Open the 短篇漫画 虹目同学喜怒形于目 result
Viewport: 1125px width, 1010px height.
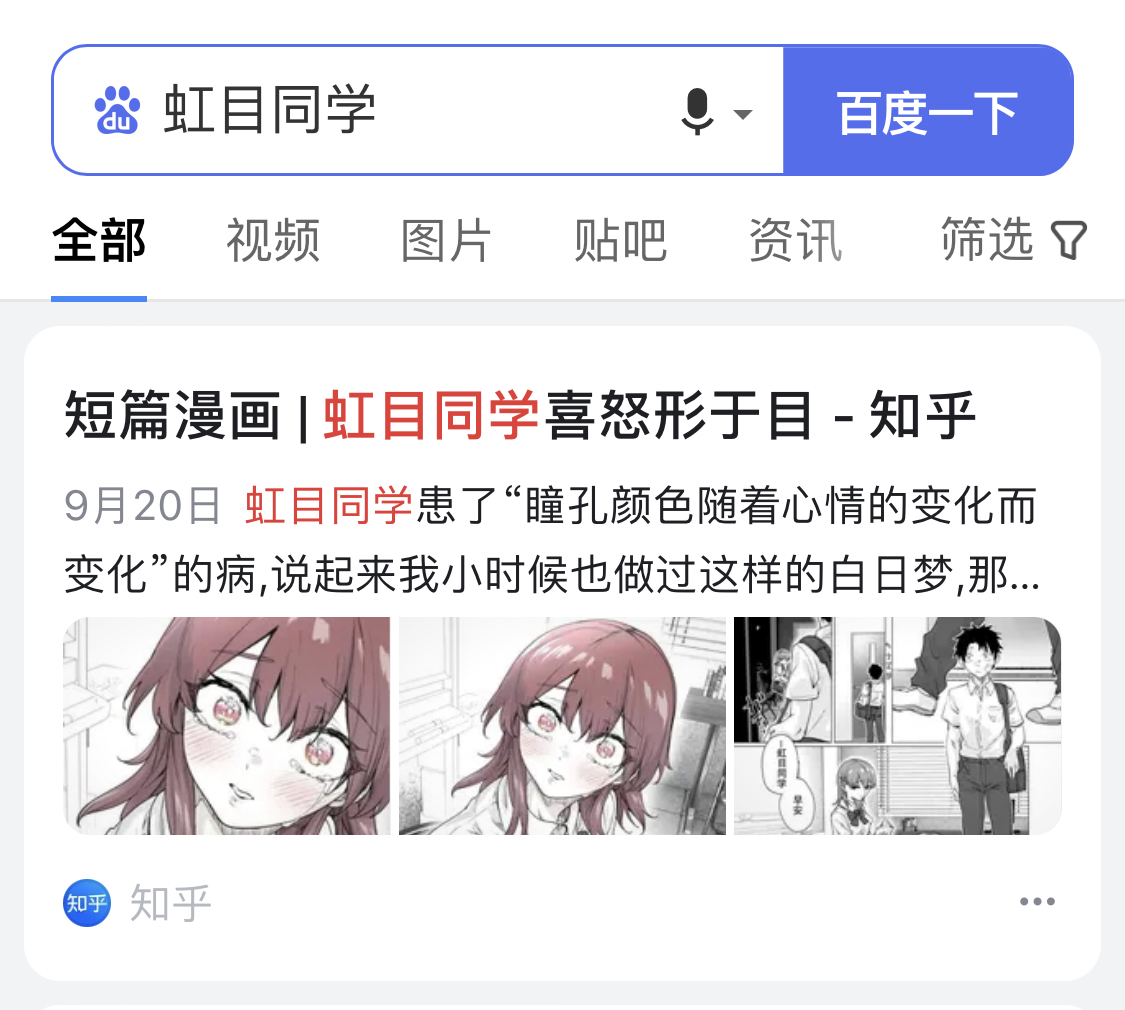tap(520, 416)
